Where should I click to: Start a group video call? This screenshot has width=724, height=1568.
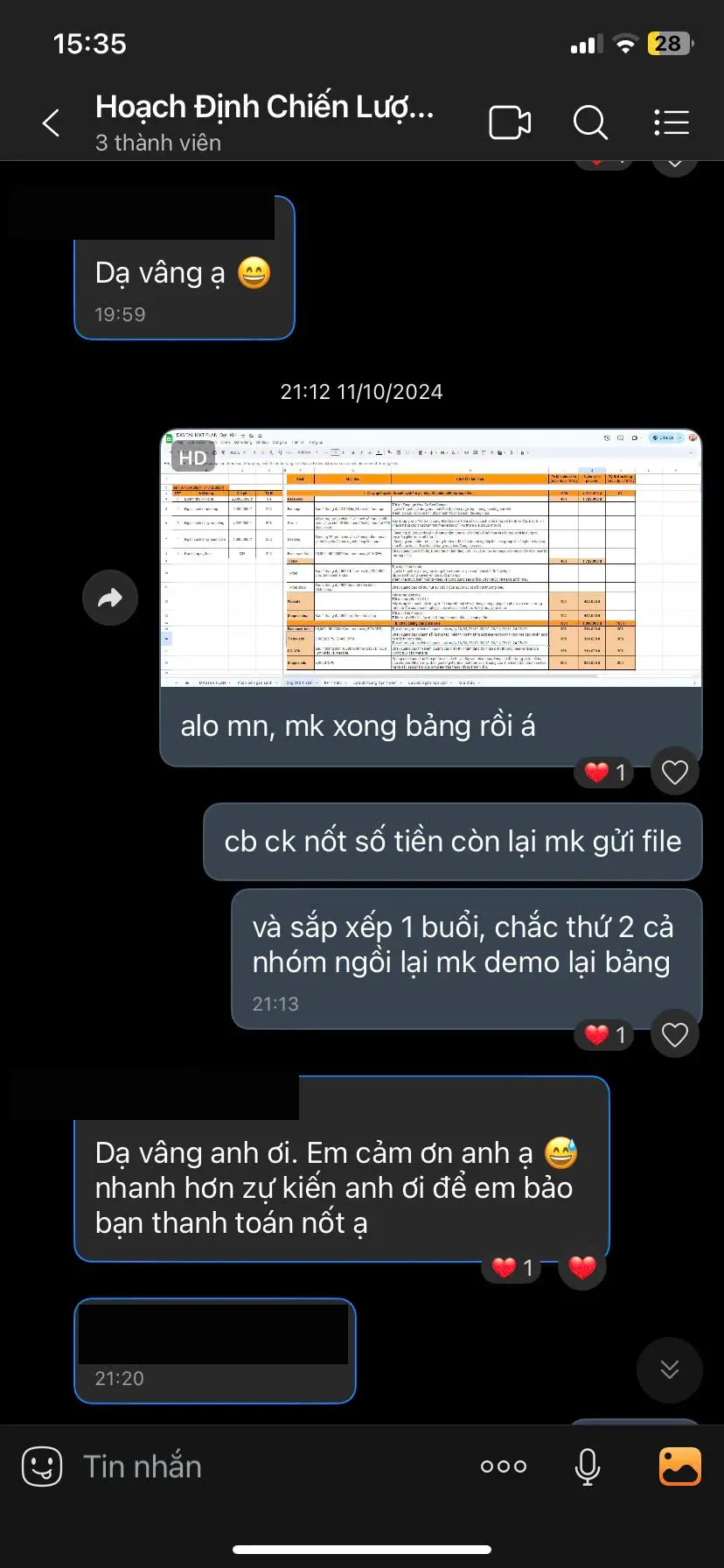pos(510,122)
